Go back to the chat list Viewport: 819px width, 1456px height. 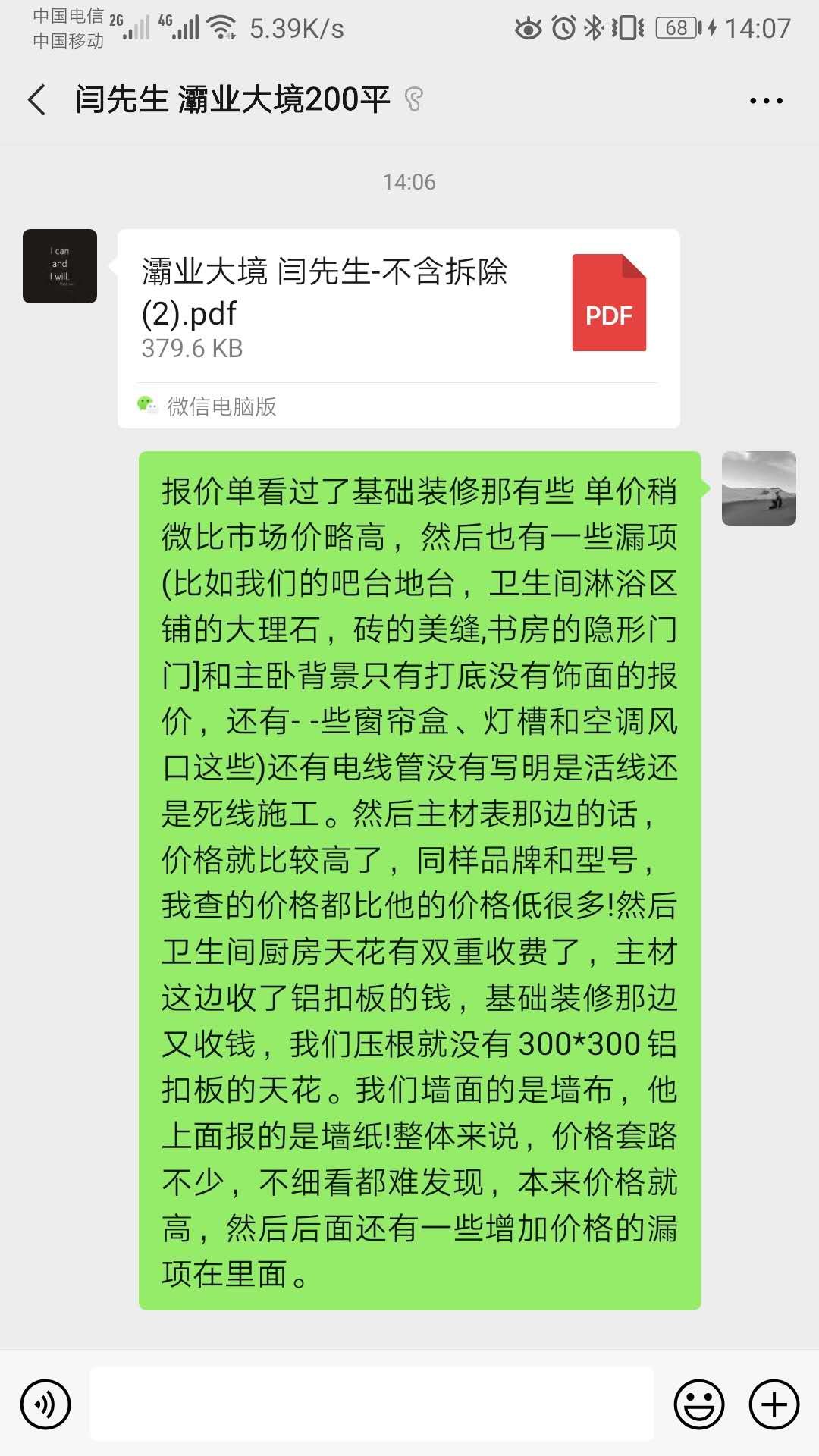[36, 100]
